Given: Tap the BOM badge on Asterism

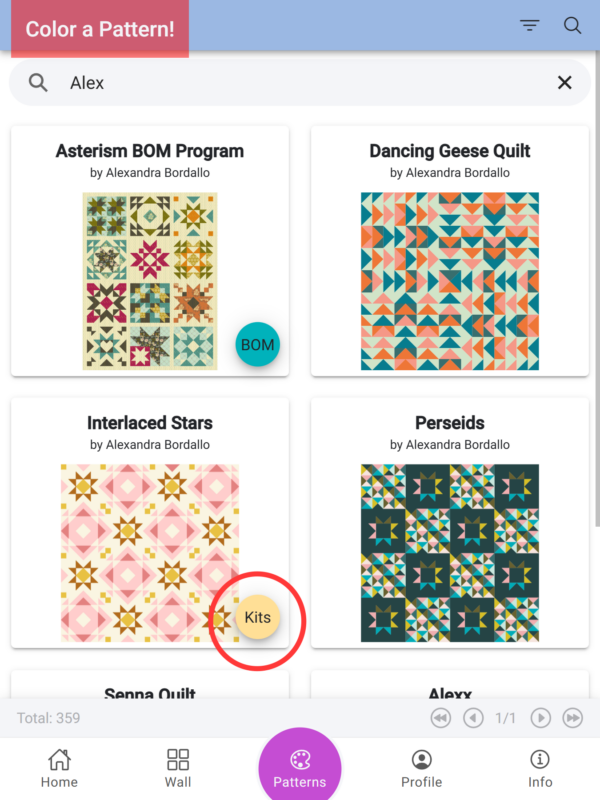Looking at the screenshot, I should (x=258, y=345).
